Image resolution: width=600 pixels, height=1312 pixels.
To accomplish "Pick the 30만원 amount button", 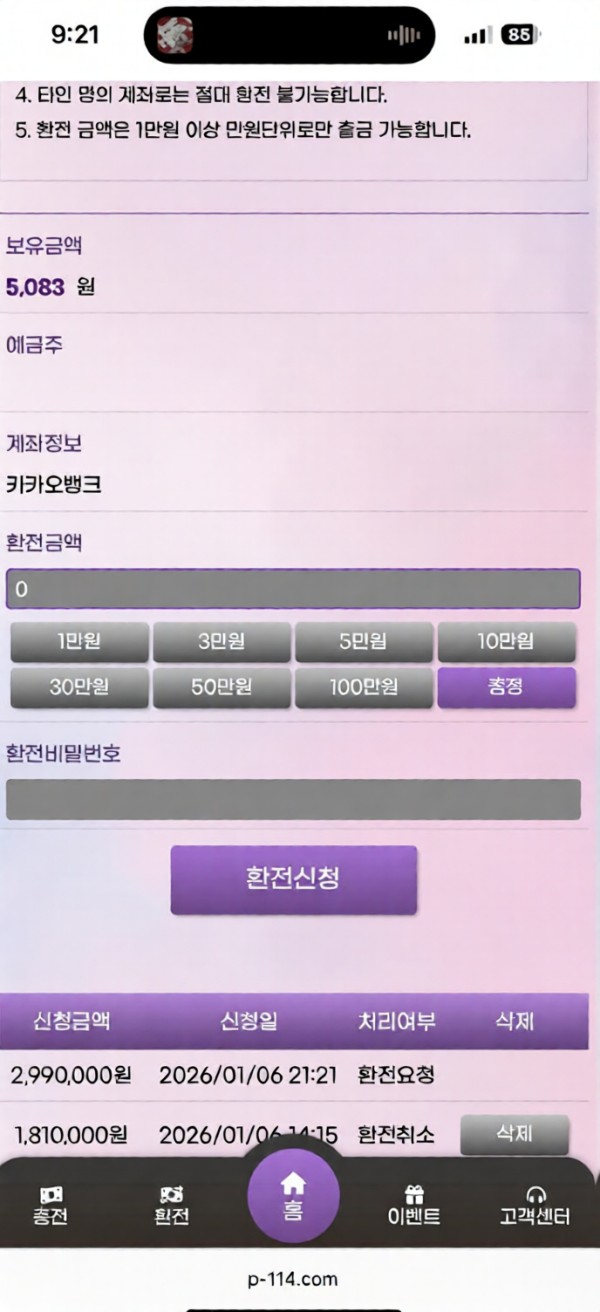I will coord(79,688).
